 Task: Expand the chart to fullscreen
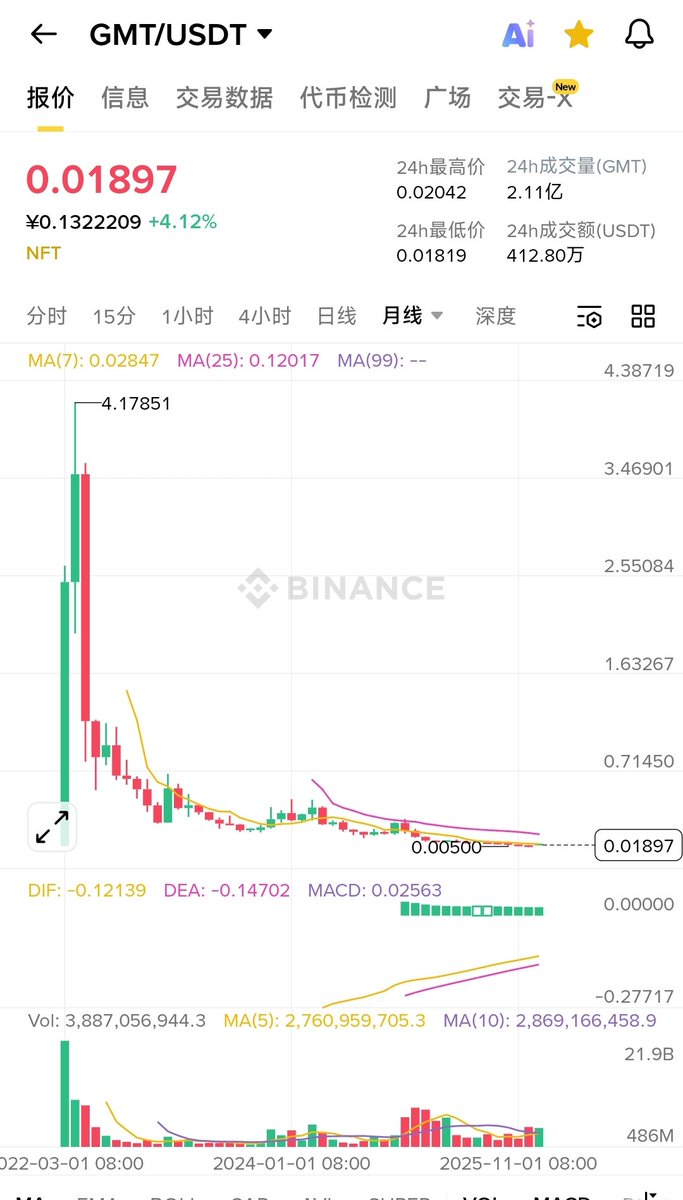[52, 827]
